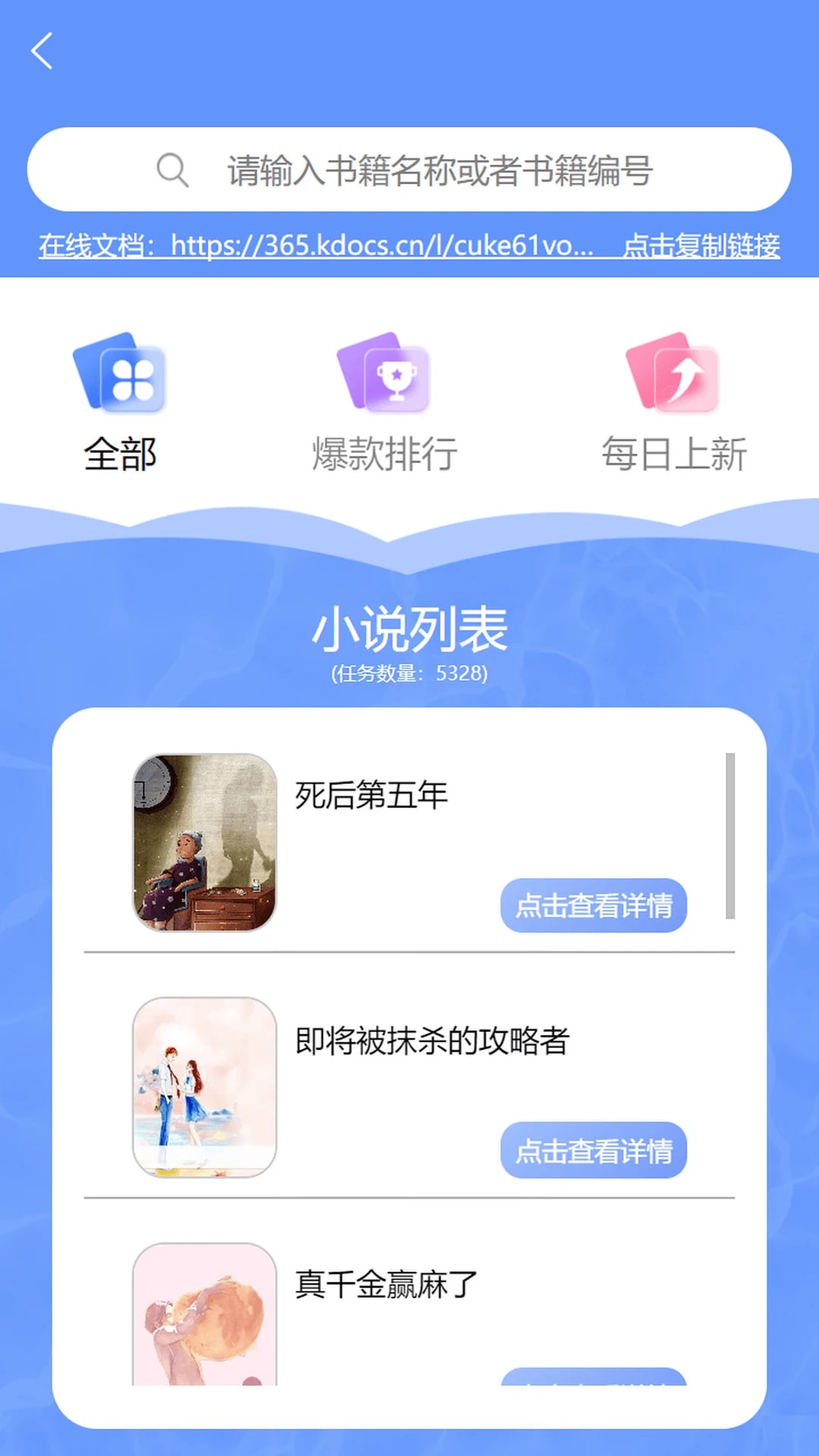View details for 即将被抹杀的攻略者
Image resolution: width=819 pixels, height=1456 pixels.
593,1150
